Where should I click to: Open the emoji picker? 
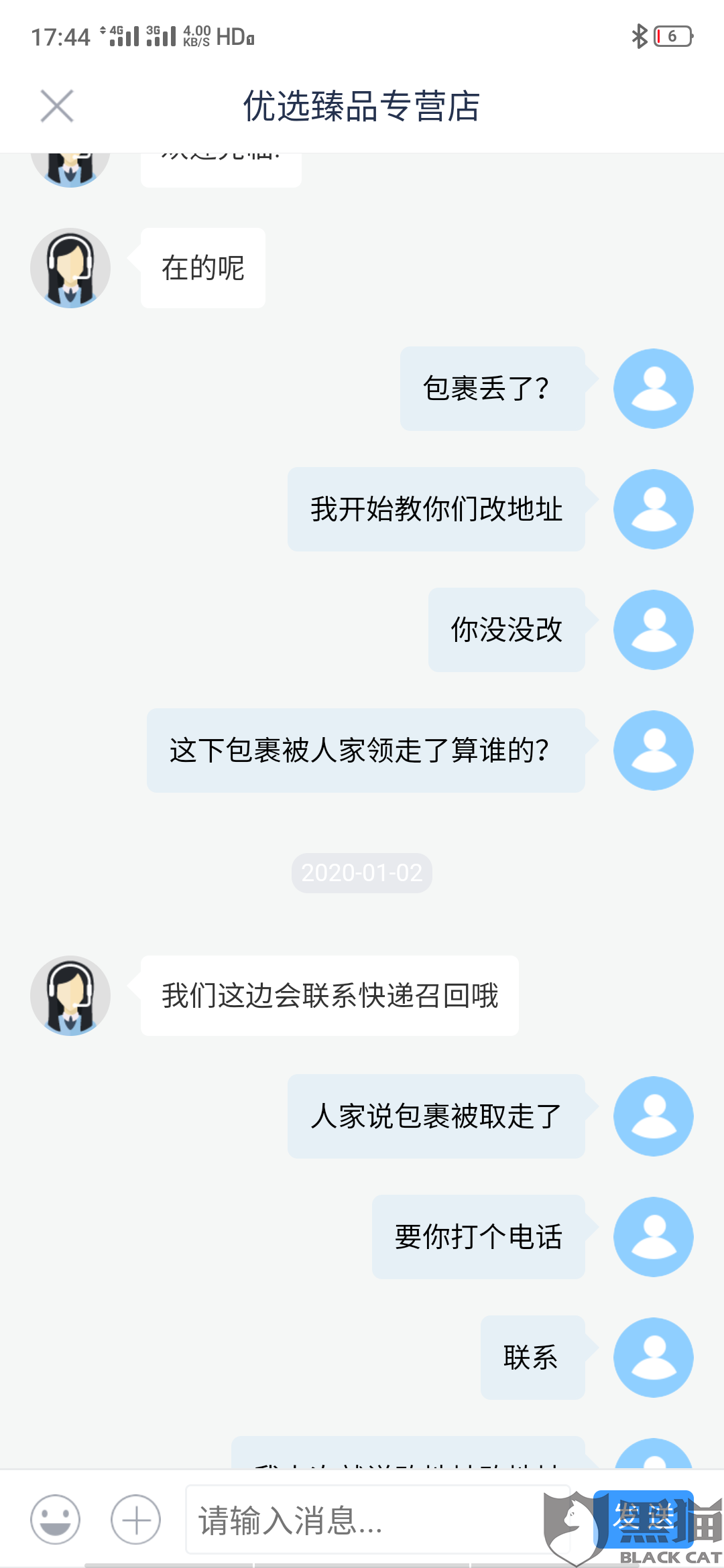[x=55, y=1519]
